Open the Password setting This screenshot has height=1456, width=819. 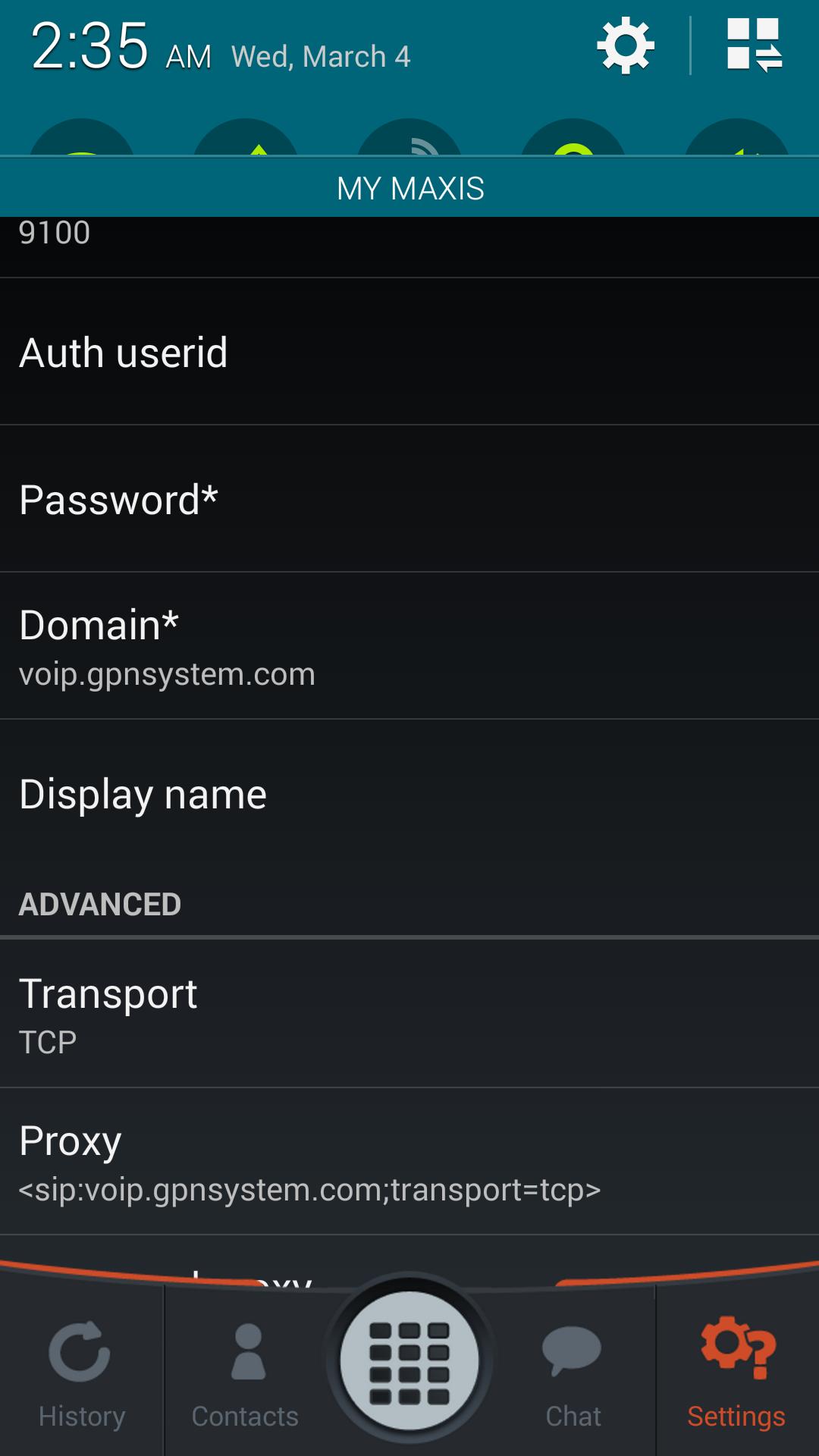[x=409, y=499]
